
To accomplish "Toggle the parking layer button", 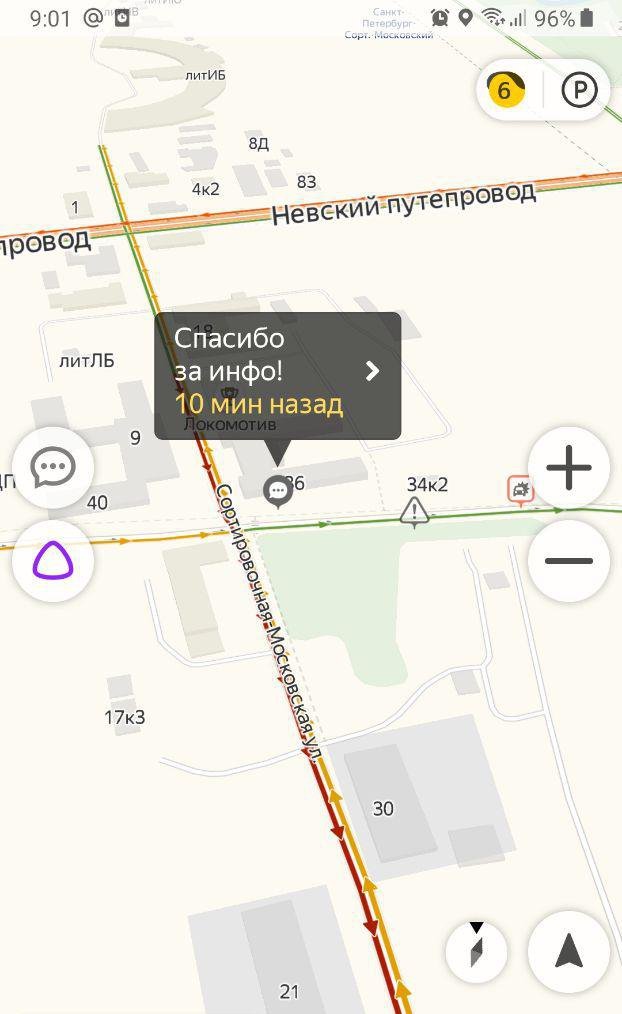I will click(x=579, y=91).
